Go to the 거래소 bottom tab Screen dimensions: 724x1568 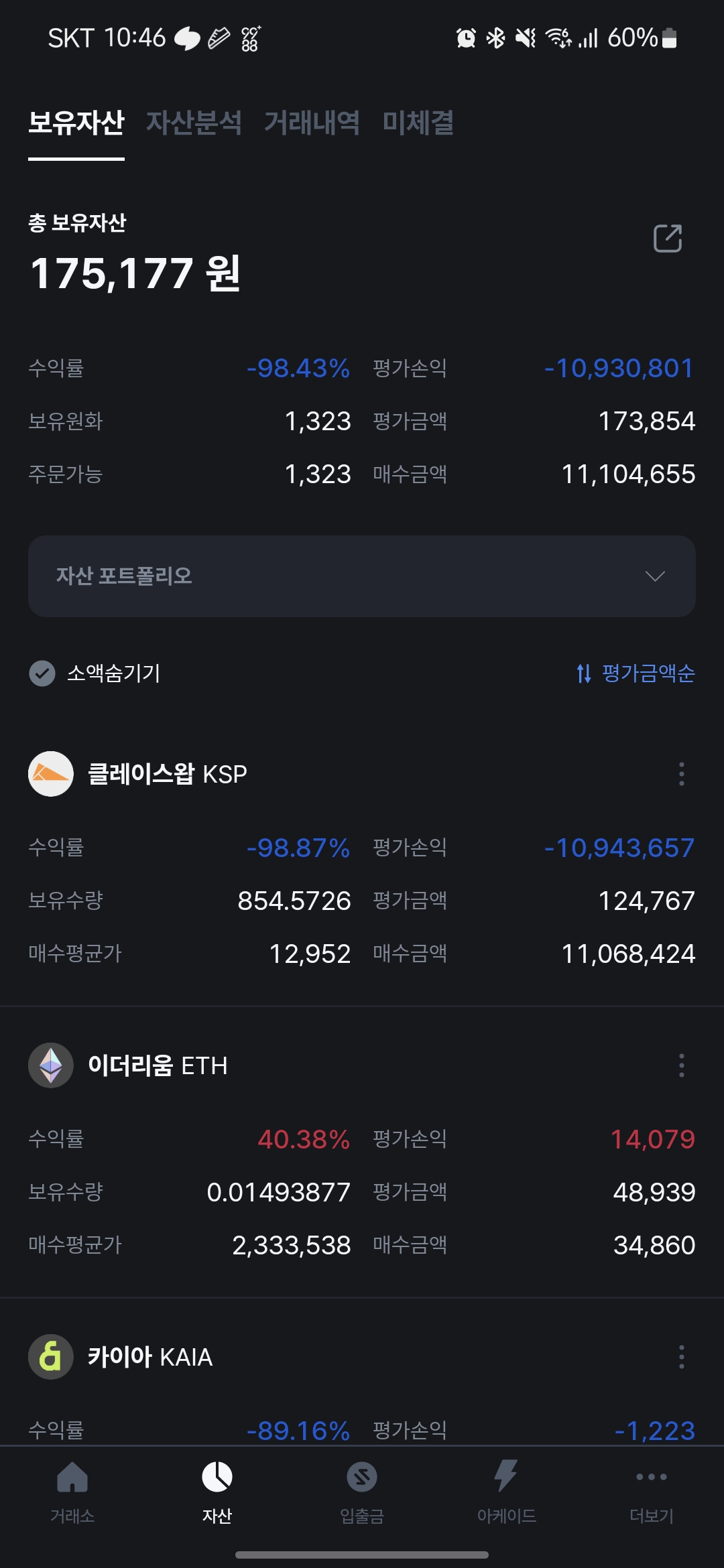[72, 1492]
